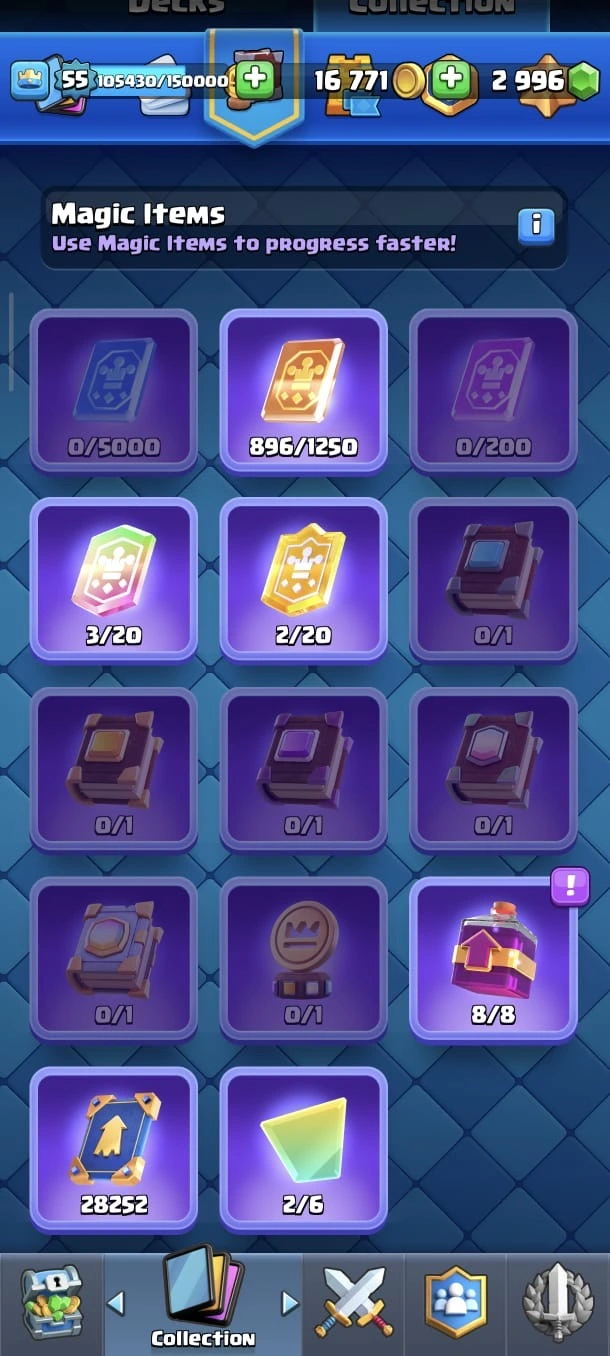610x1356 pixels.
Task: Open the common wild card showing 0/5000
Action: point(114,390)
